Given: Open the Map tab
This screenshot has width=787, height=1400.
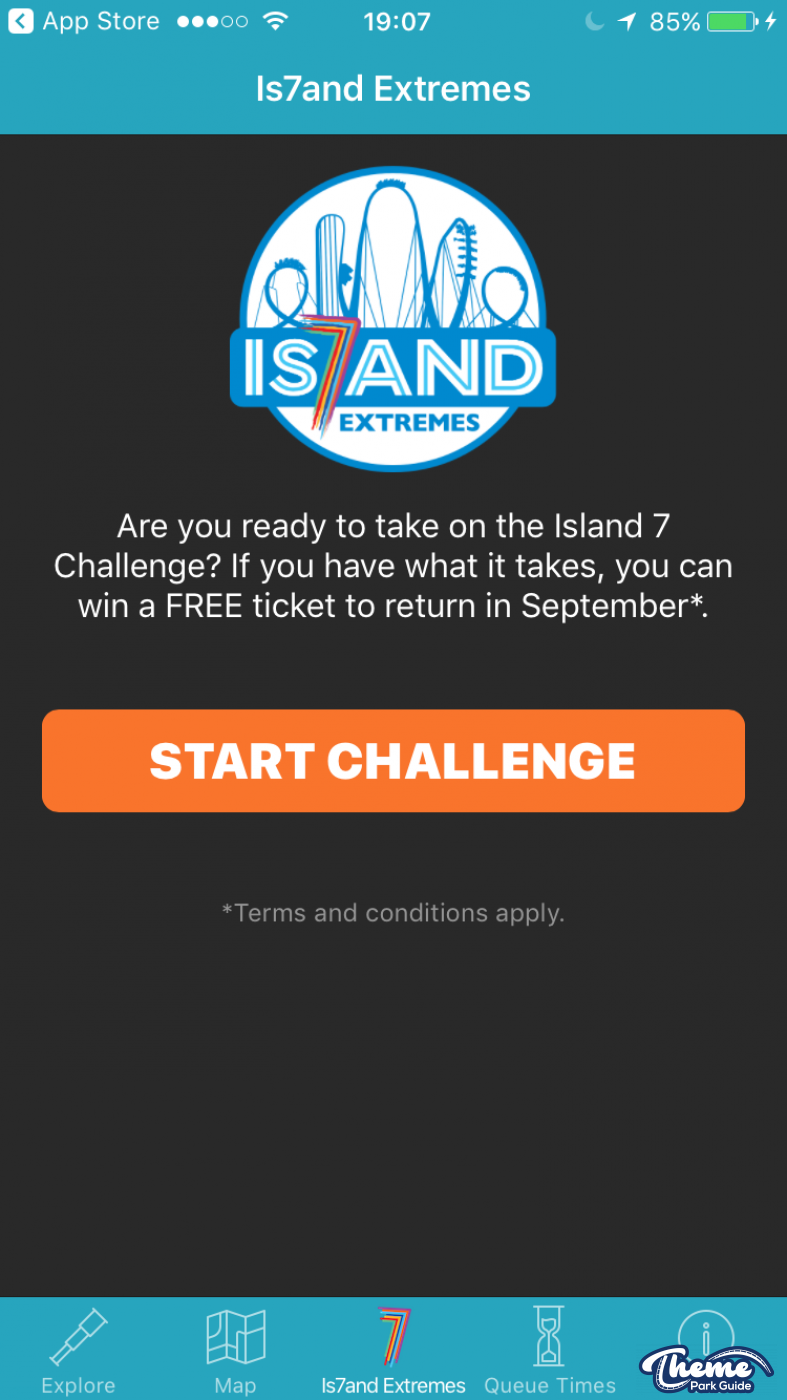Looking at the screenshot, I should 235,1350.
